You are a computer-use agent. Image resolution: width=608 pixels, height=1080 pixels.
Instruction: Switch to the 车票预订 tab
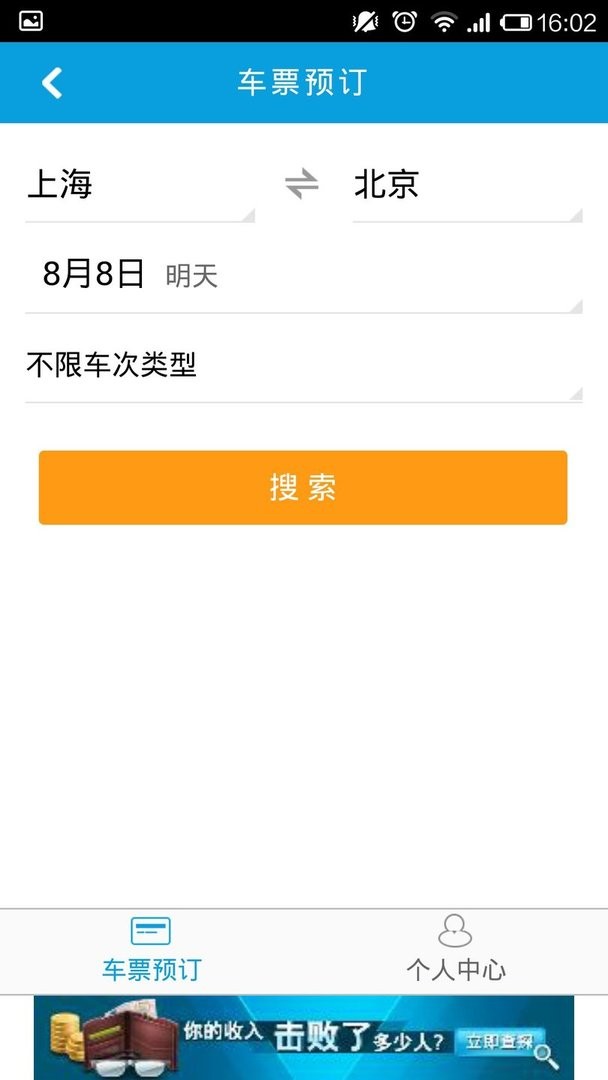[x=151, y=949]
